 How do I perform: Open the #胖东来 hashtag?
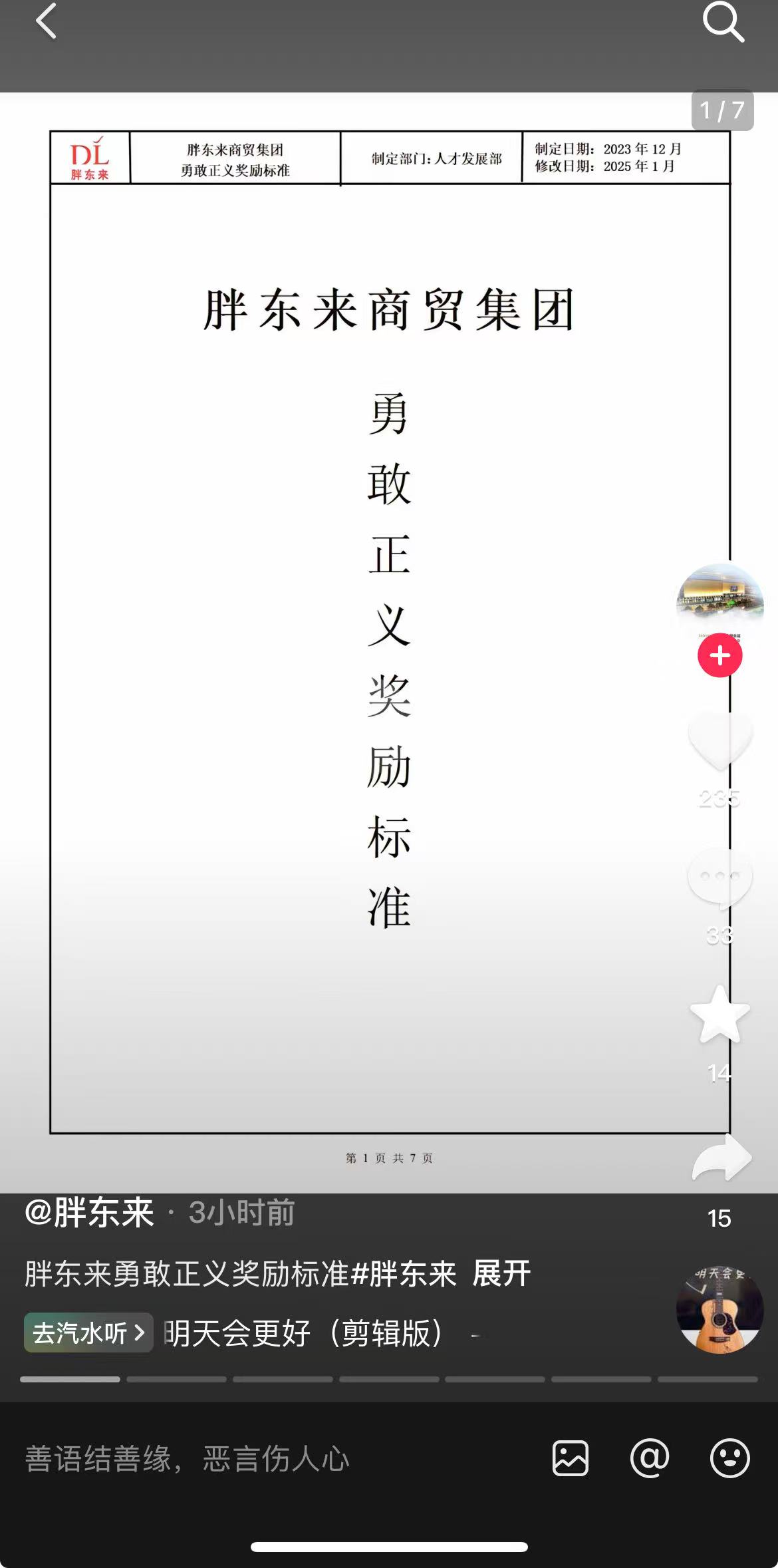click(403, 1274)
